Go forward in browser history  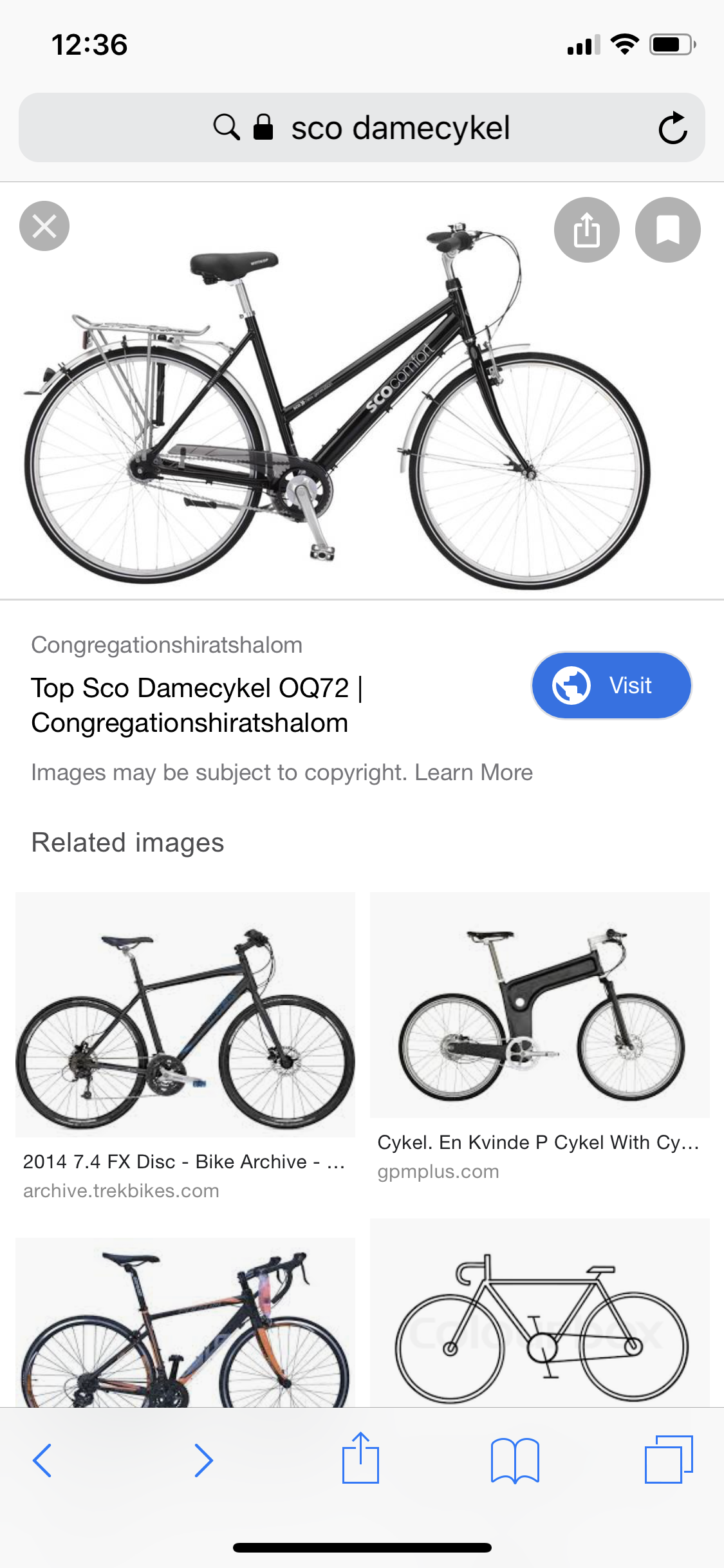click(203, 1460)
